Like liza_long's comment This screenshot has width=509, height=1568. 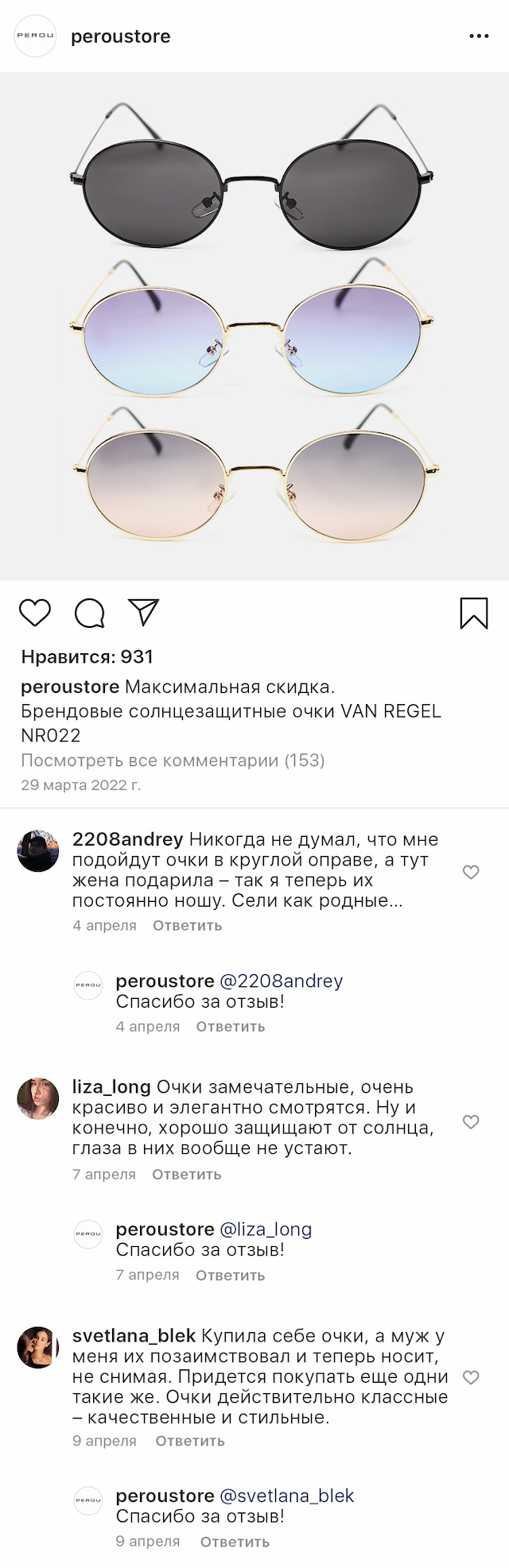point(471,1121)
